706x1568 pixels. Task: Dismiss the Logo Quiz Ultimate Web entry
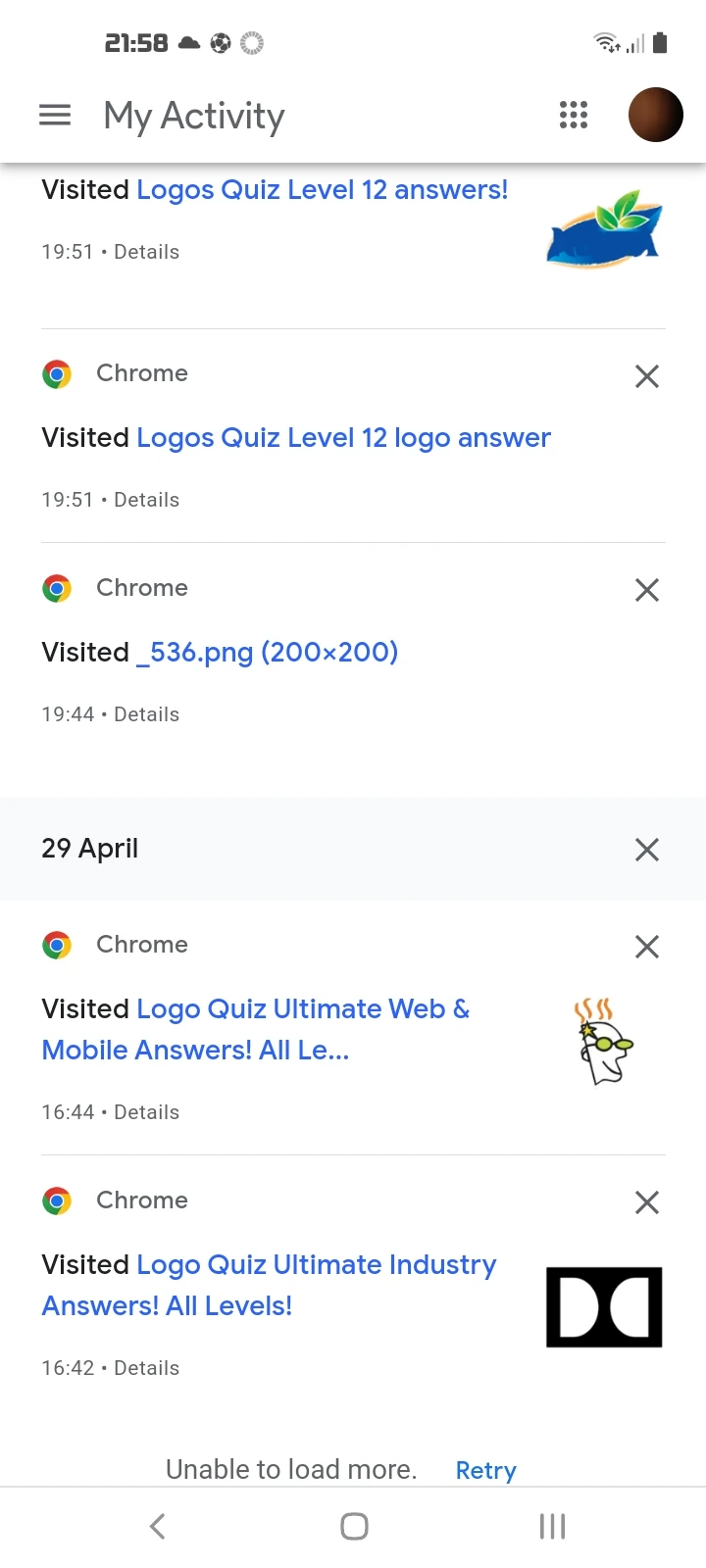[x=646, y=947]
